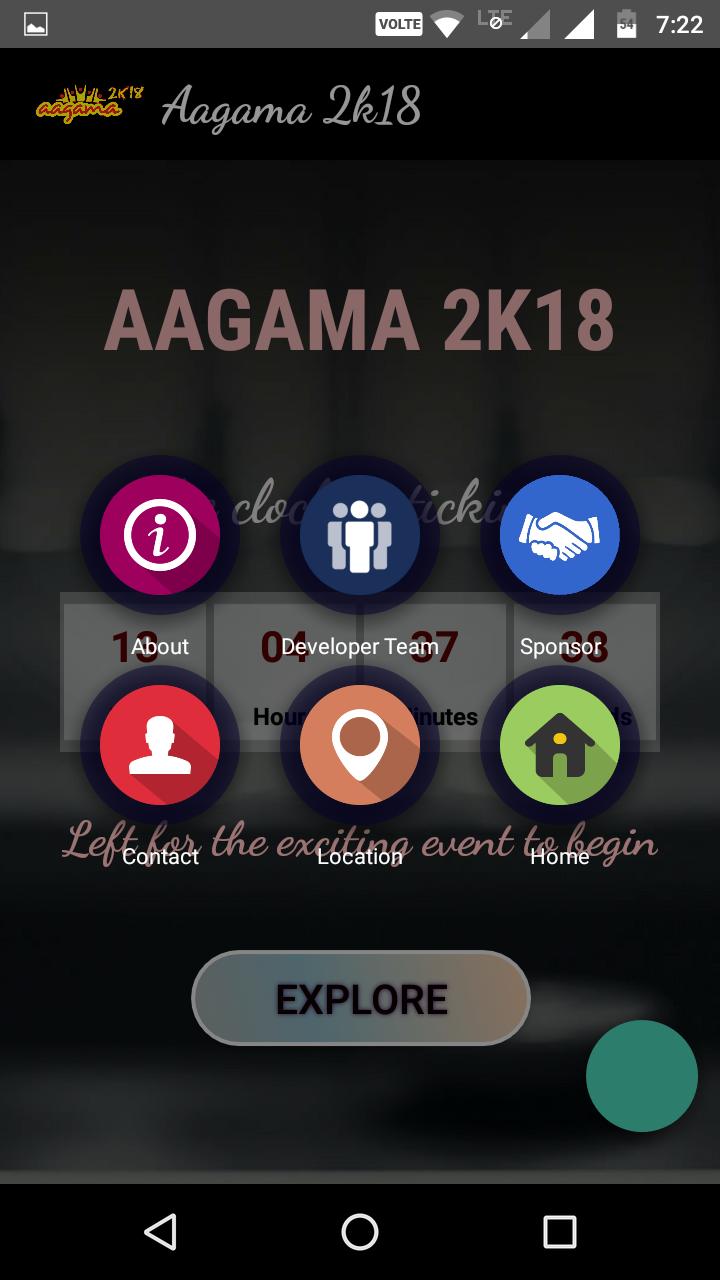Click the About label
720x1280 pixels.
click(x=160, y=647)
